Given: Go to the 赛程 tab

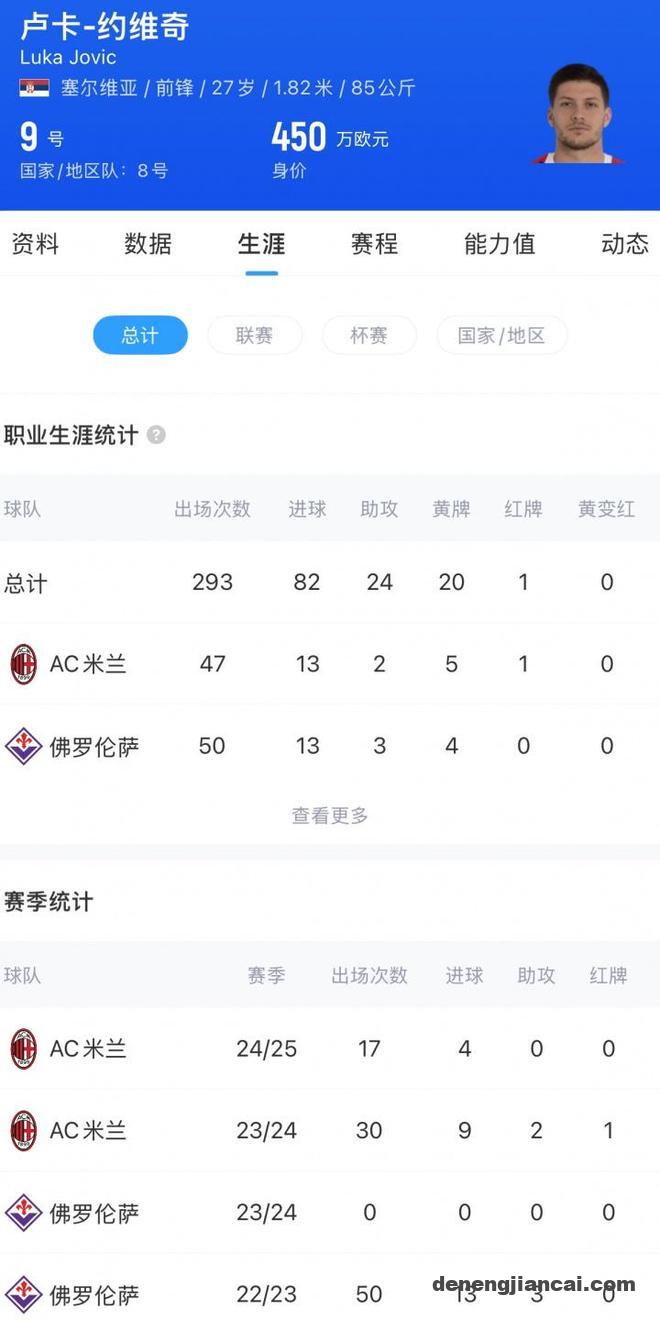Looking at the screenshot, I should point(375,244).
